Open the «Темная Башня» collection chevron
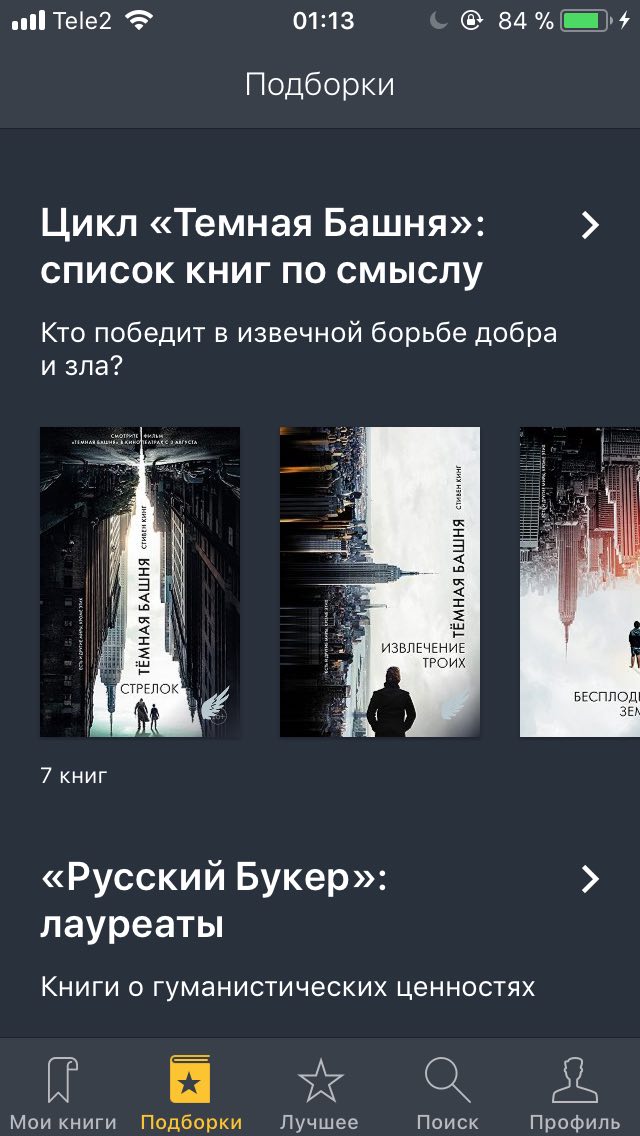 [591, 226]
